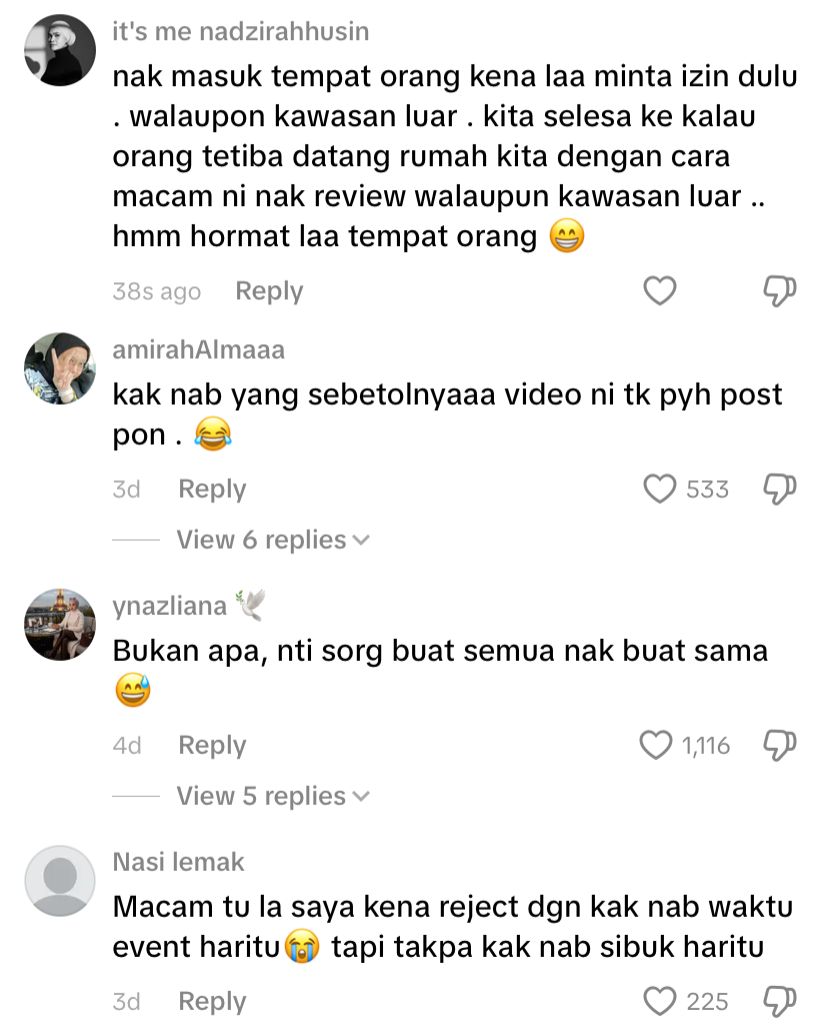The image size is (828, 1026).
Task: Reply to Nasi lemak's comment
Action: coord(211,1001)
